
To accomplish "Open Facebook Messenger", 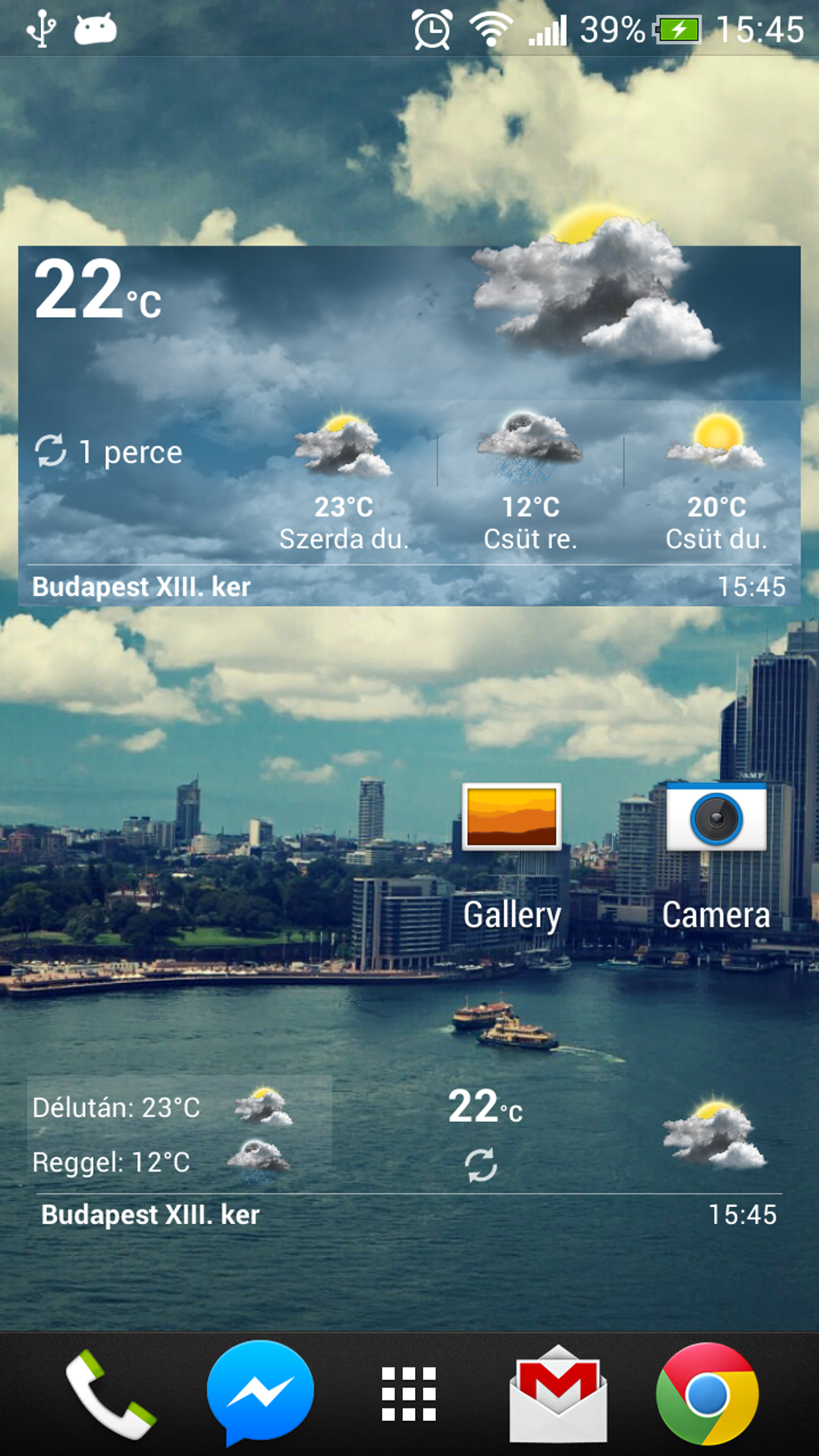I will (260, 1393).
